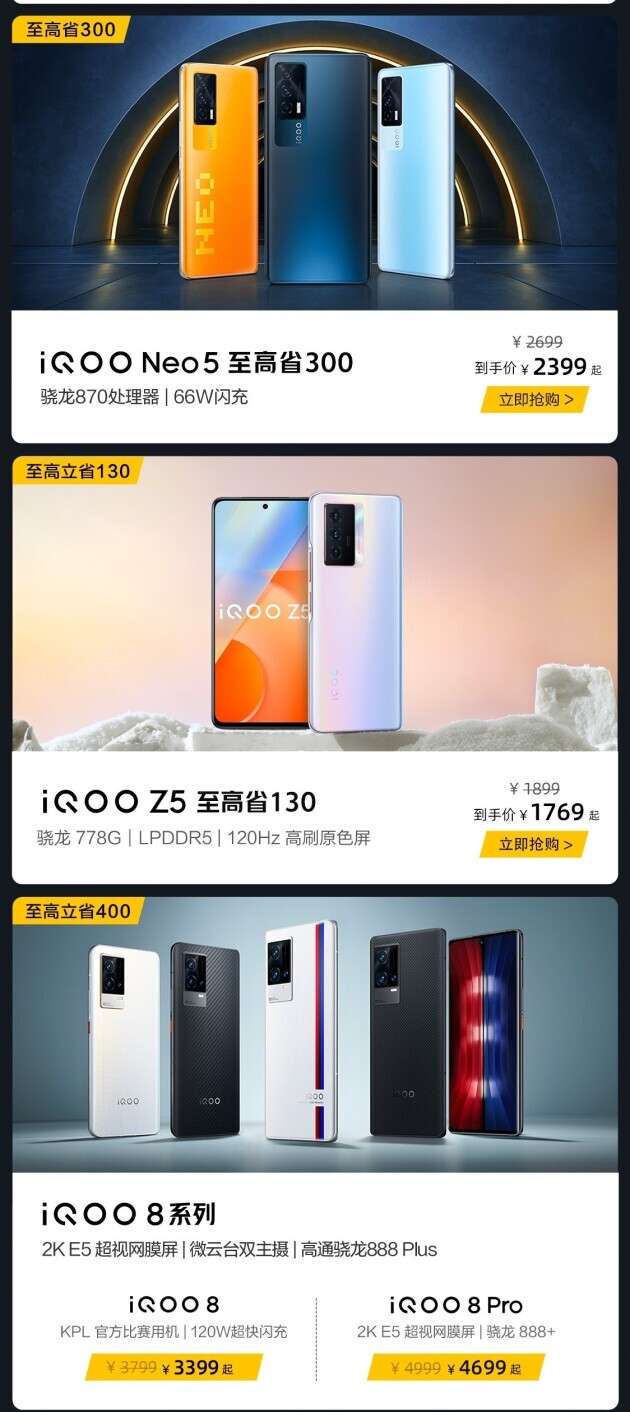Open the iQOO Z5 product banner
This screenshot has height=1412, width=630.
[314, 605]
